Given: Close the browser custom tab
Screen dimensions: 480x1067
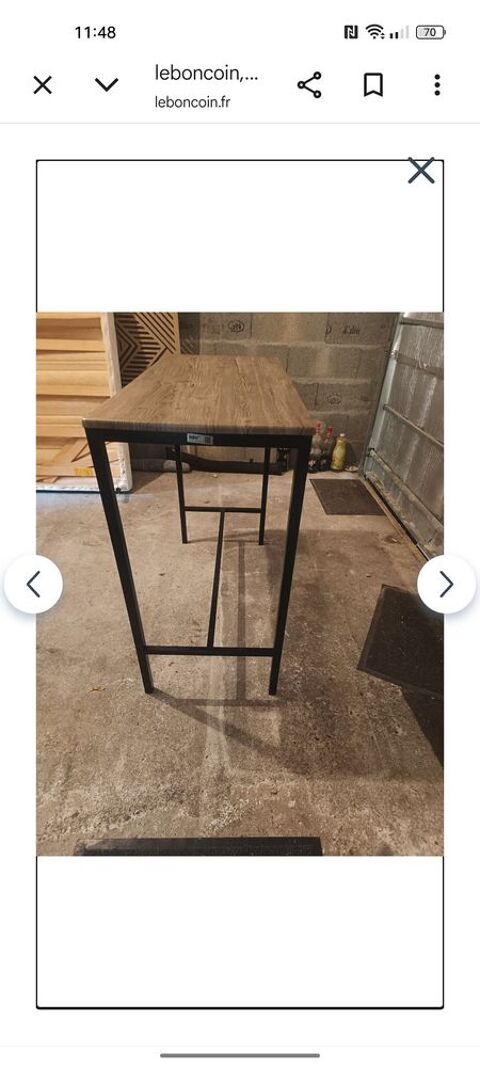Looking at the screenshot, I should pos(42,85).
